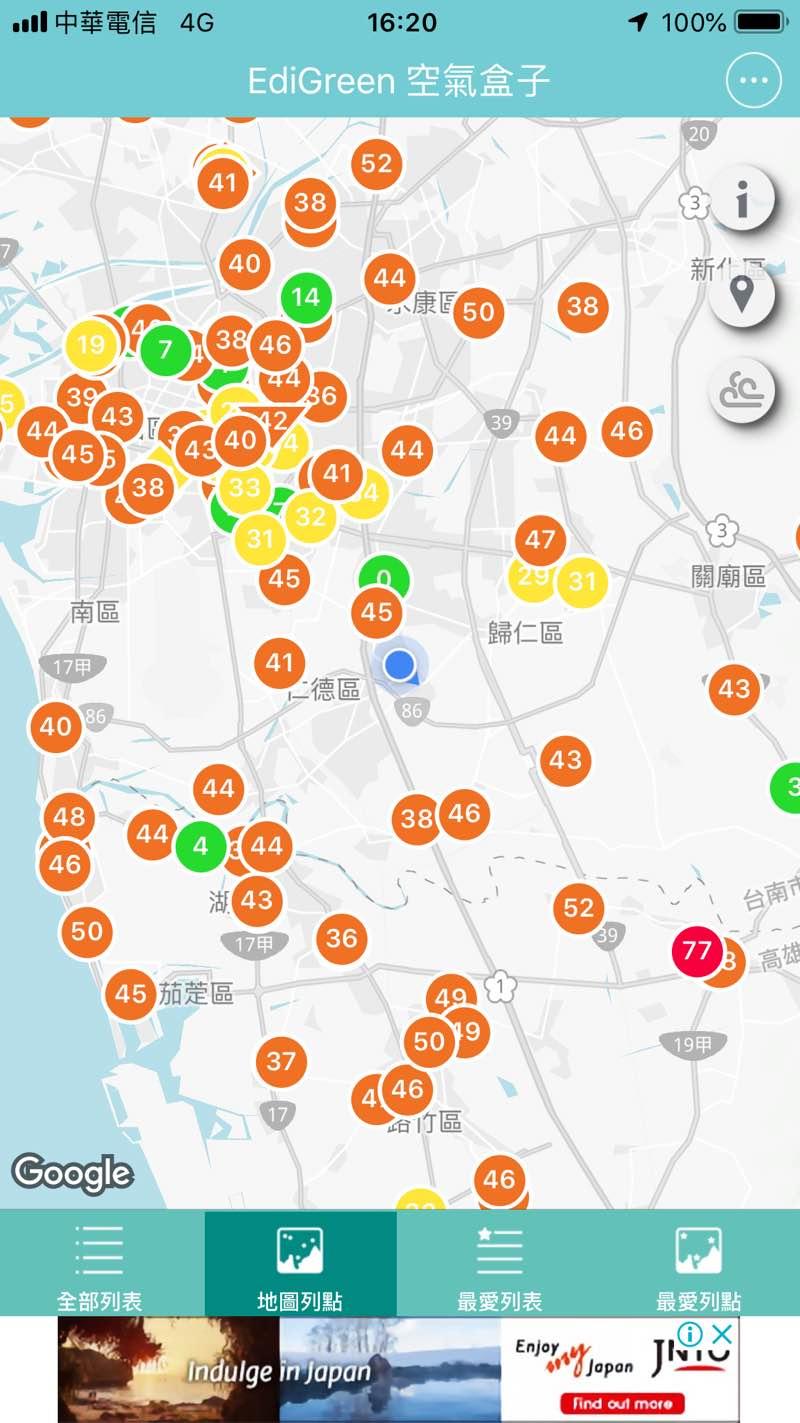Open the orange marker reading 37
The height and width of the screenshot is (1423, 800).
pyautogui.click(x=281, y=1061)
